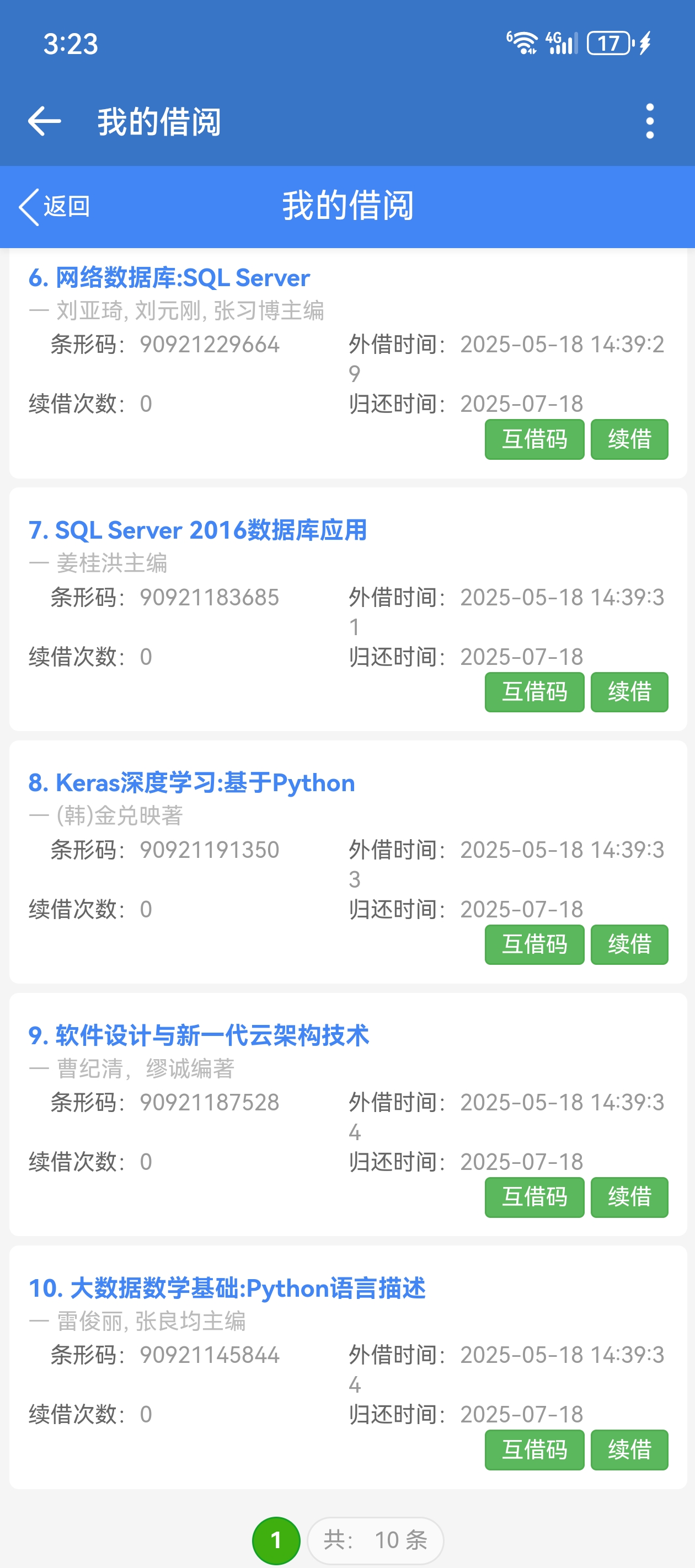Open book title 软件设计与新一代云架构技术
695x1568 pixels.
pyautogui.click(x=199, y=1035)
